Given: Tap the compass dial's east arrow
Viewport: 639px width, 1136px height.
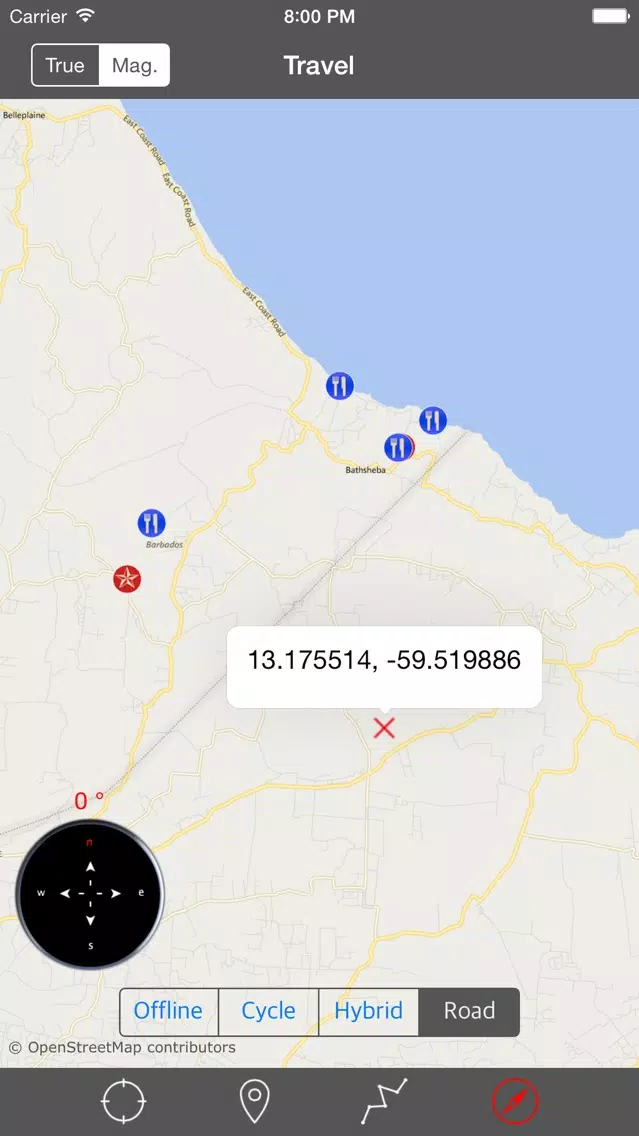Looking at the screenshot, I should (x=115, y=893).
